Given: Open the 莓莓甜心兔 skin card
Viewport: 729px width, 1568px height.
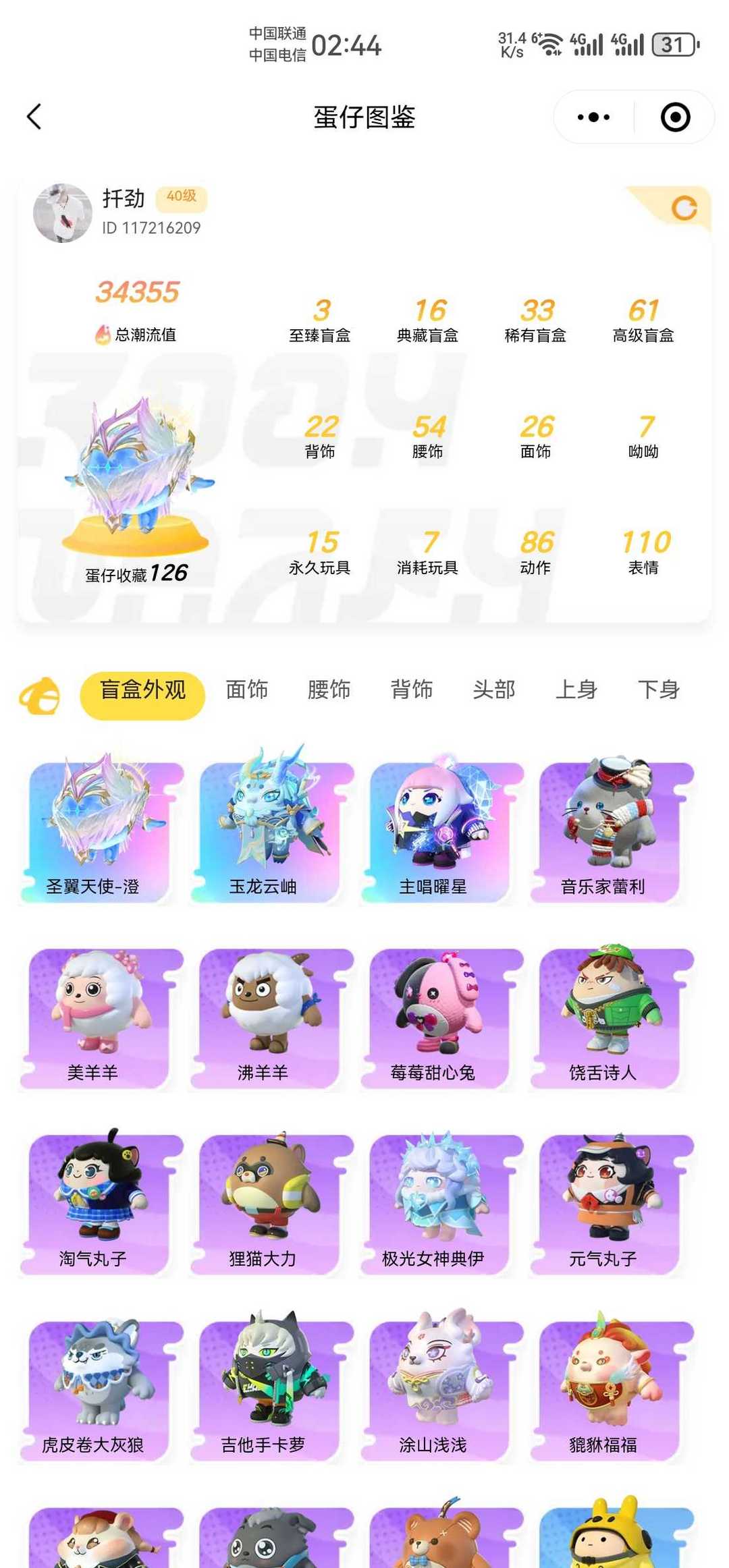Looking at the screenshot, I should pyautogui.click(x=441, y=1017).
